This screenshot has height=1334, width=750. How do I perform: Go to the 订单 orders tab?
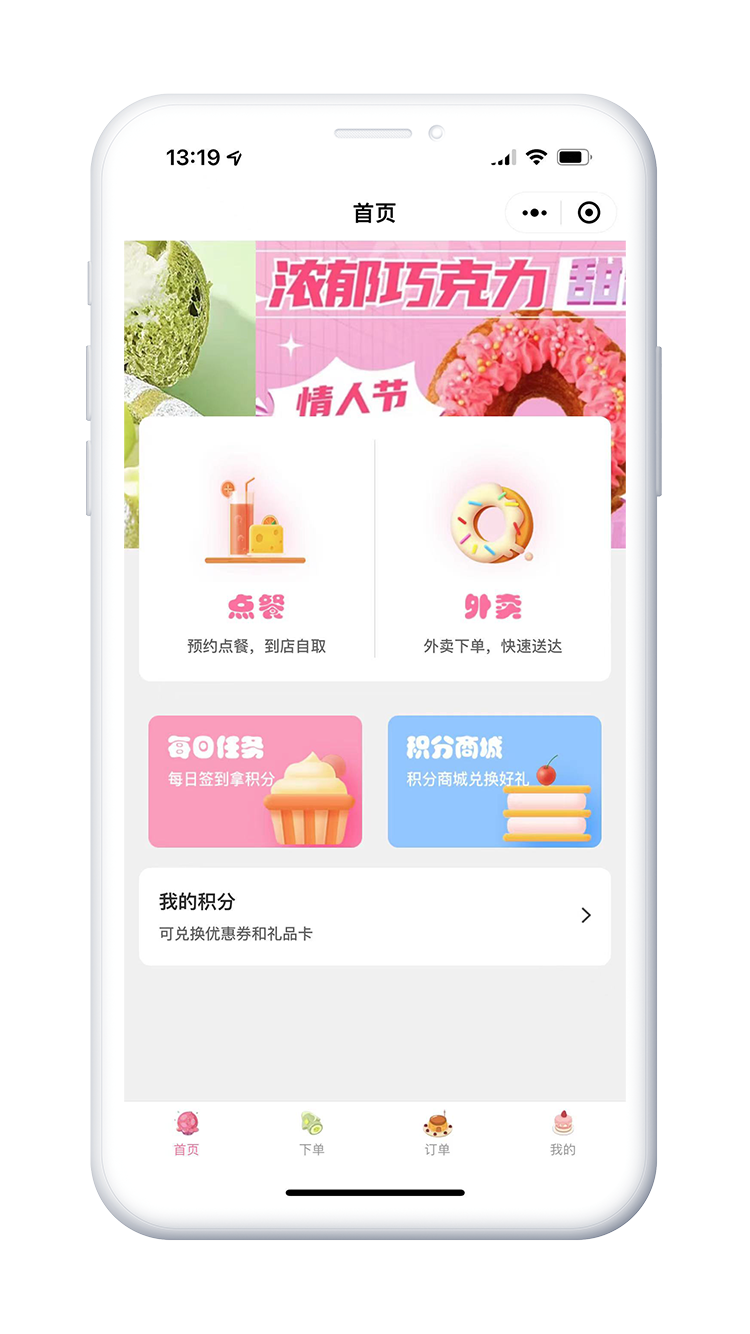pos(437,1134)
